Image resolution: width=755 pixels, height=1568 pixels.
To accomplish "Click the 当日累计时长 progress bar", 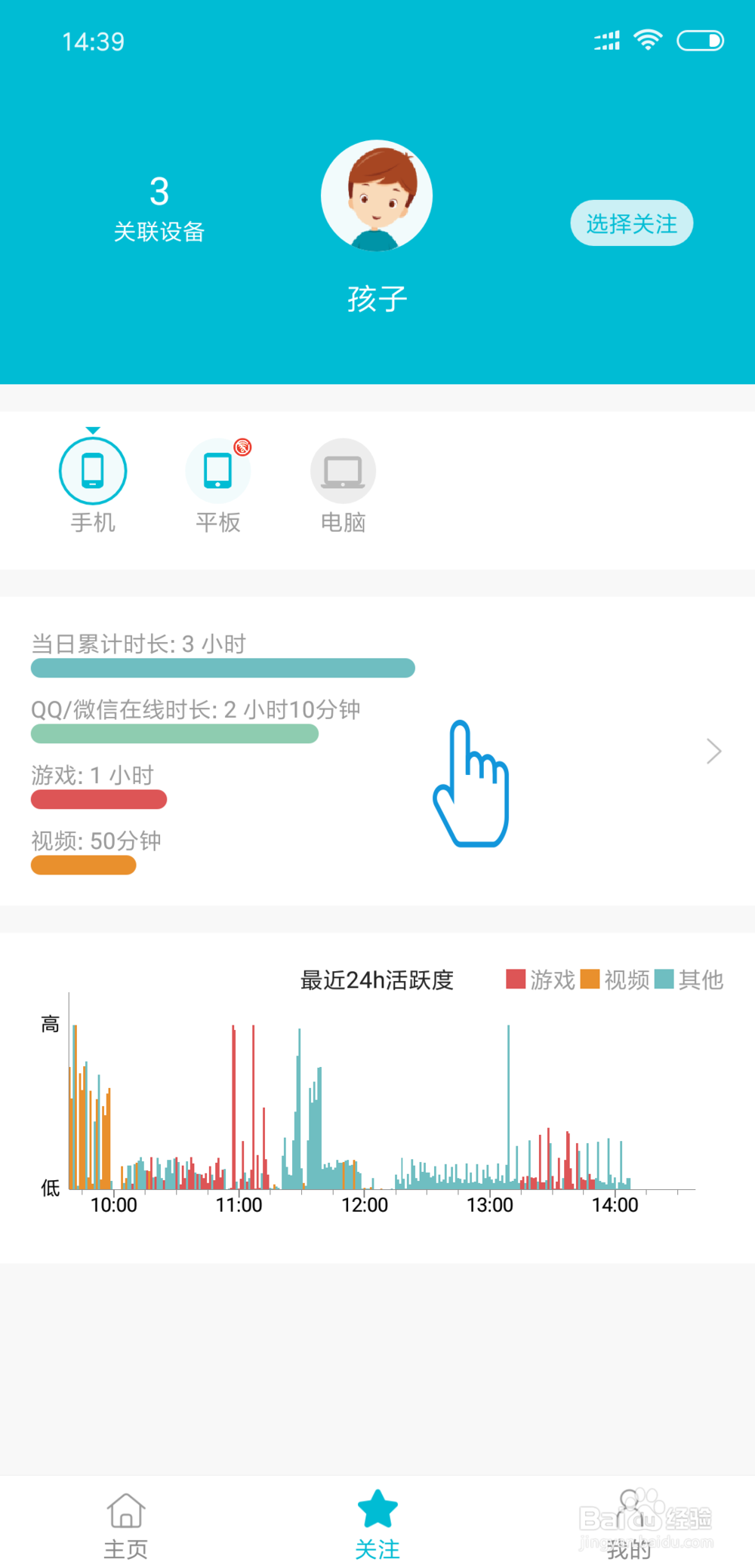I will coord(222,669).
